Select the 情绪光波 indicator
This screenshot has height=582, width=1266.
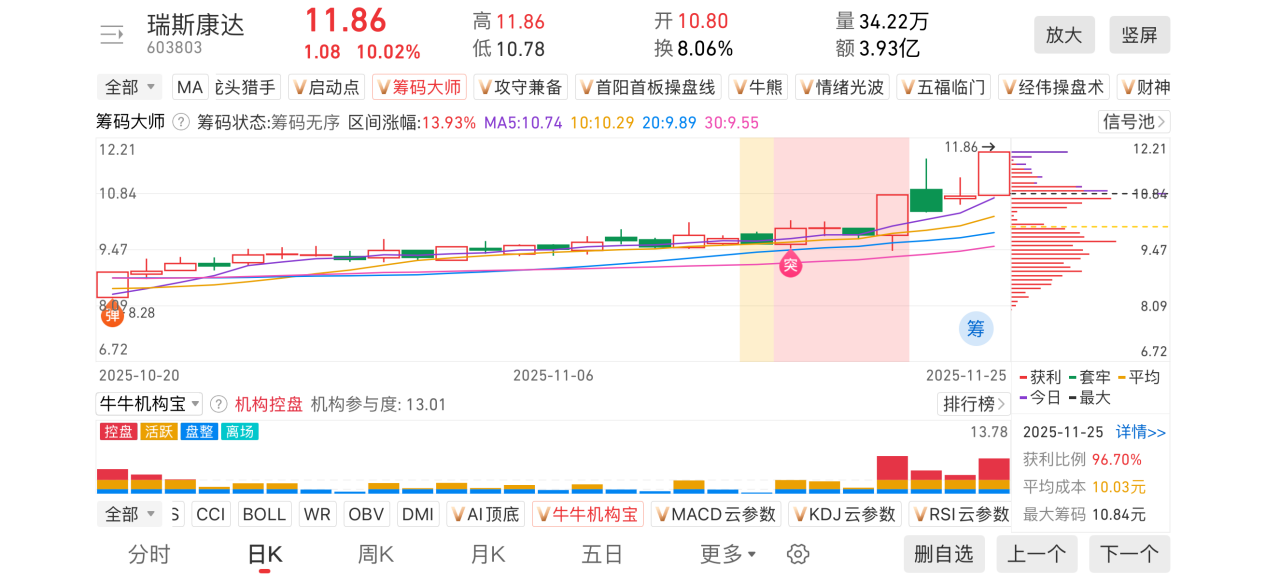tap(841, 88)
